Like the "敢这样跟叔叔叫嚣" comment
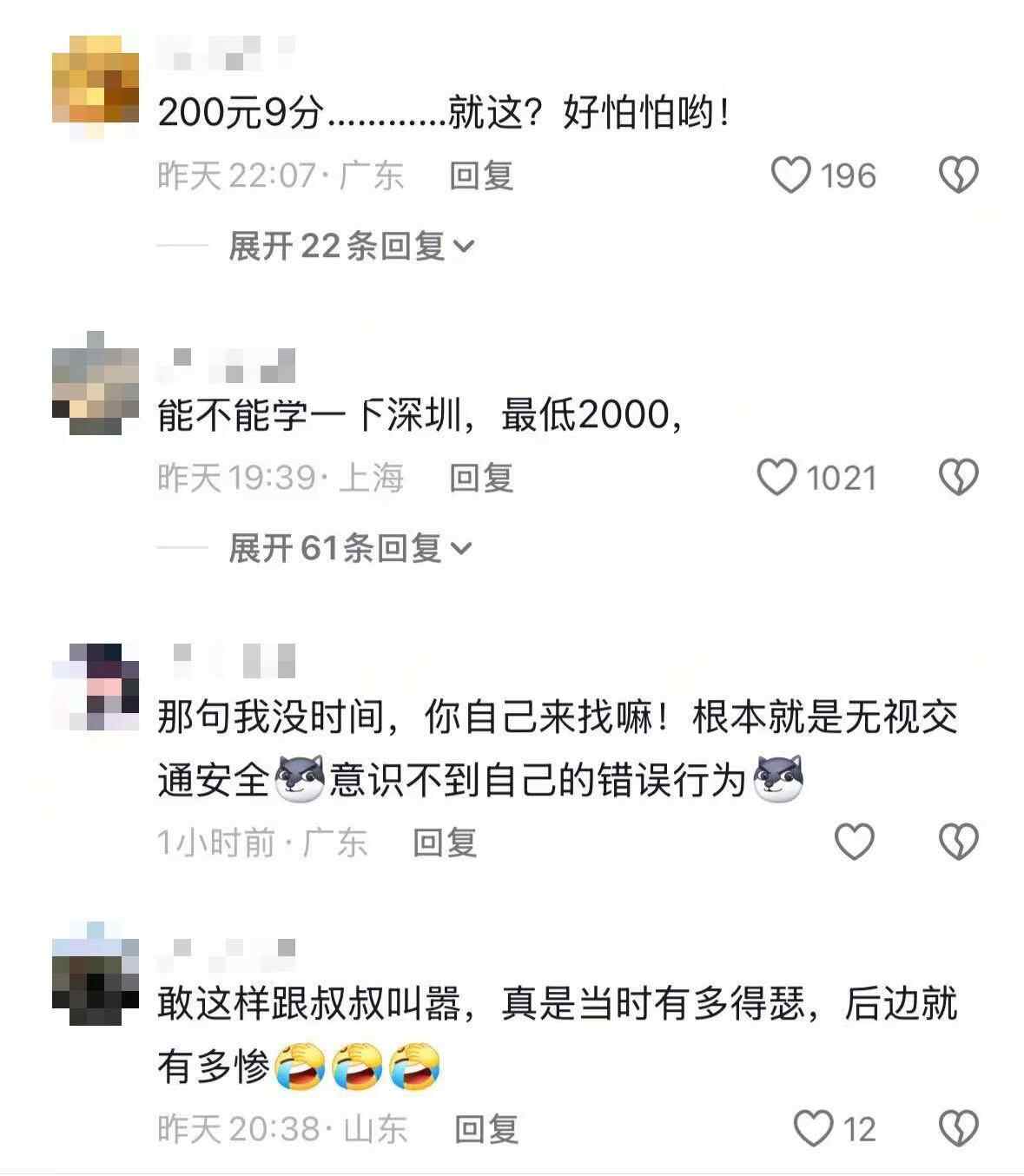Screen dimensions: 1024x1176 point(814,1128)
